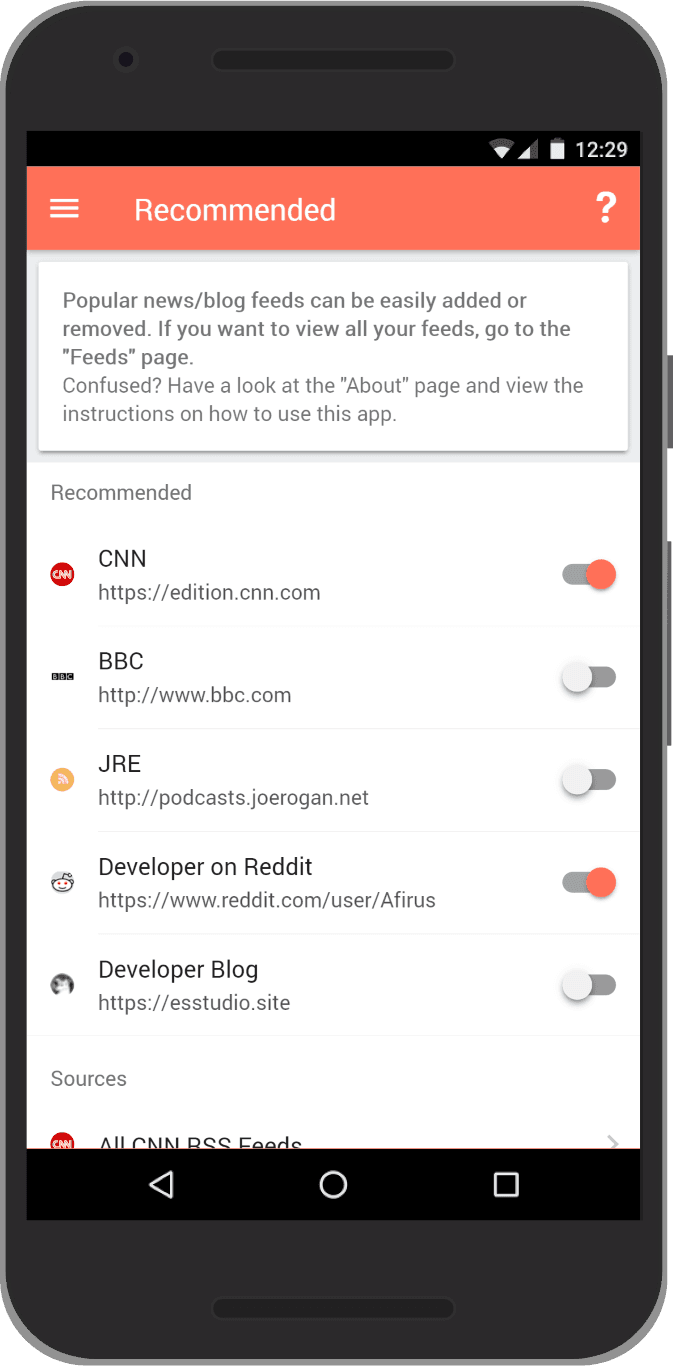Enable the BBC feed switch
Image resolution: width=673 pixels, height=1366 pixels.
589,677
